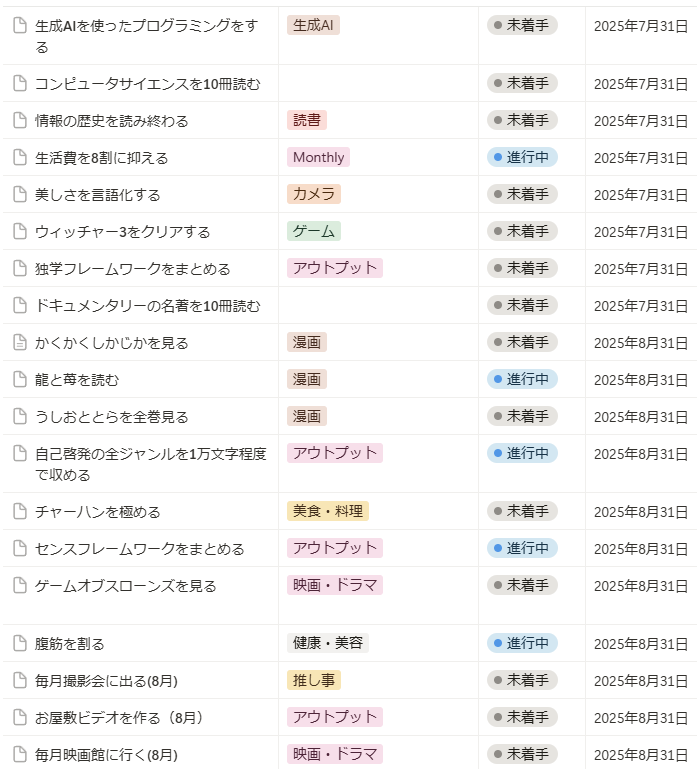Select 毎月撮影会に出る(8月) row
Image resolution: width=697 pixels, height=769 pixels.
pos(105,681)
